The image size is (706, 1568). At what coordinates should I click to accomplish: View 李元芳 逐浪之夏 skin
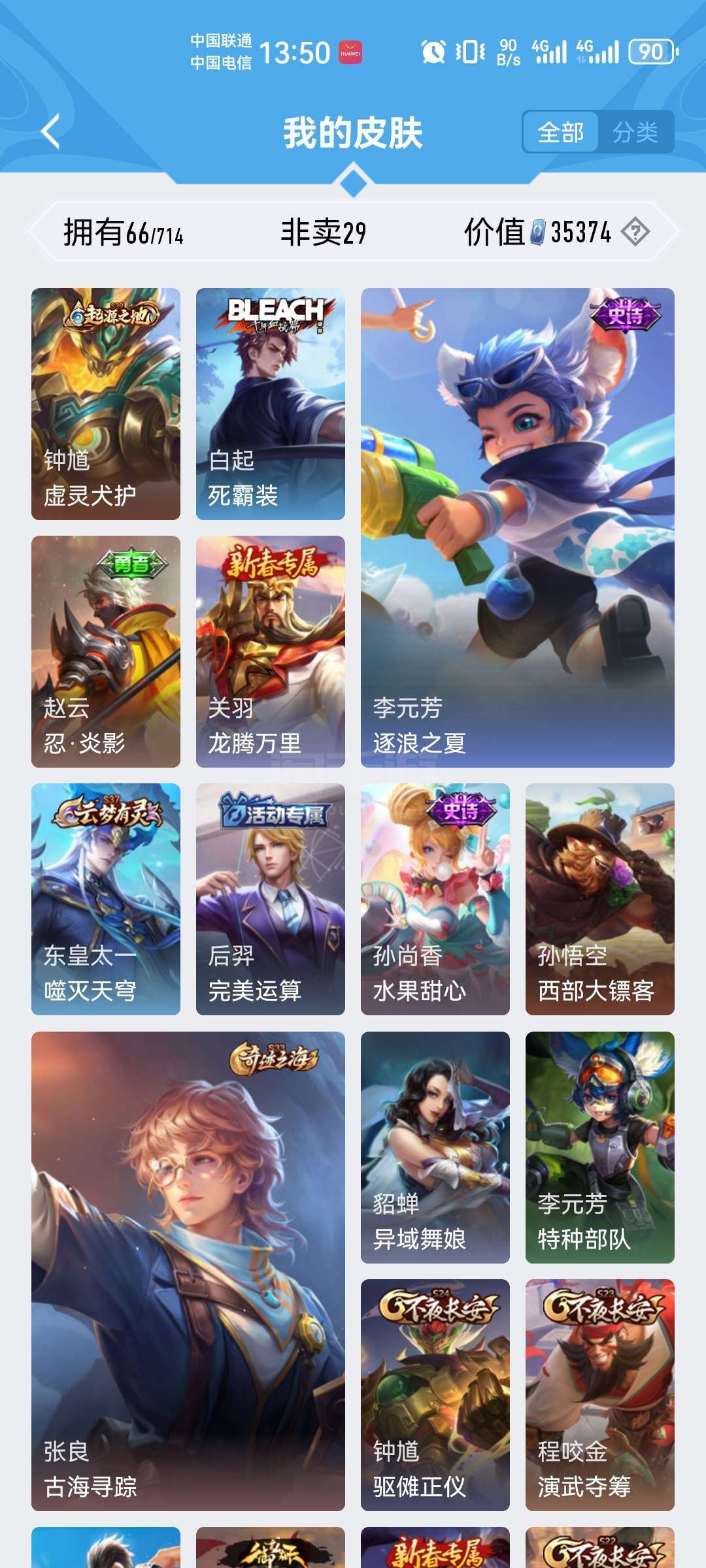pyautogui.click(x=518, y=528)
